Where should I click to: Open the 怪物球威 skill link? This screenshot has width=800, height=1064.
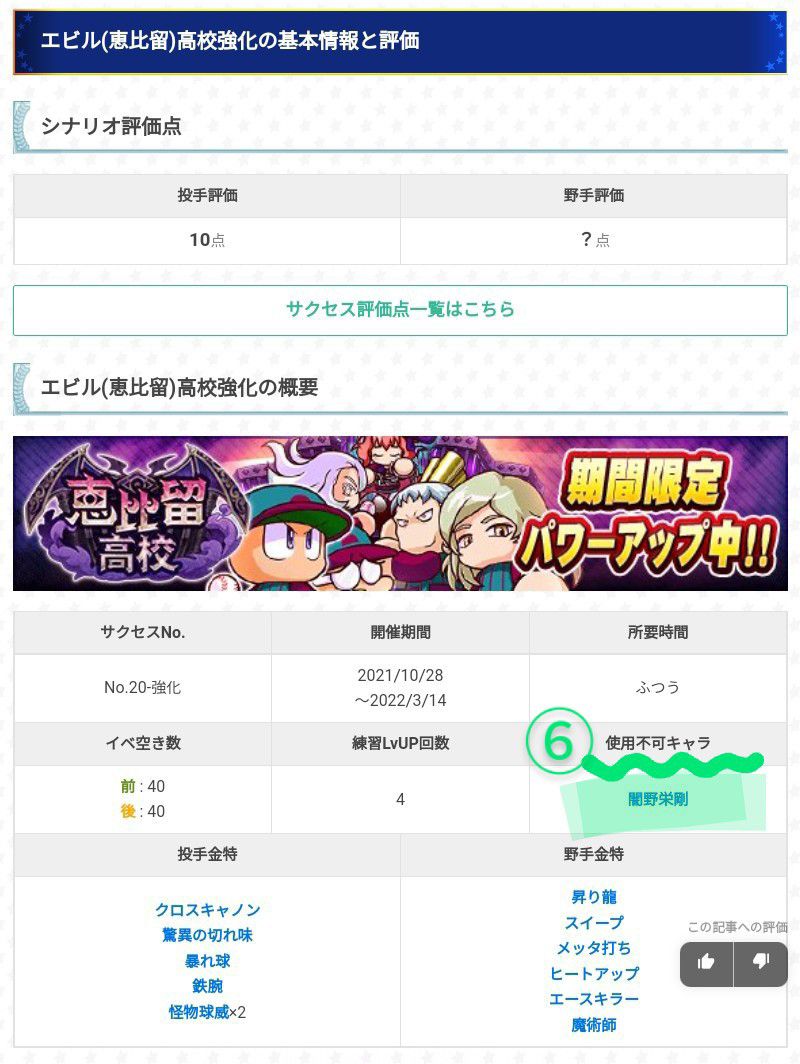click(x=198, y=1012)
